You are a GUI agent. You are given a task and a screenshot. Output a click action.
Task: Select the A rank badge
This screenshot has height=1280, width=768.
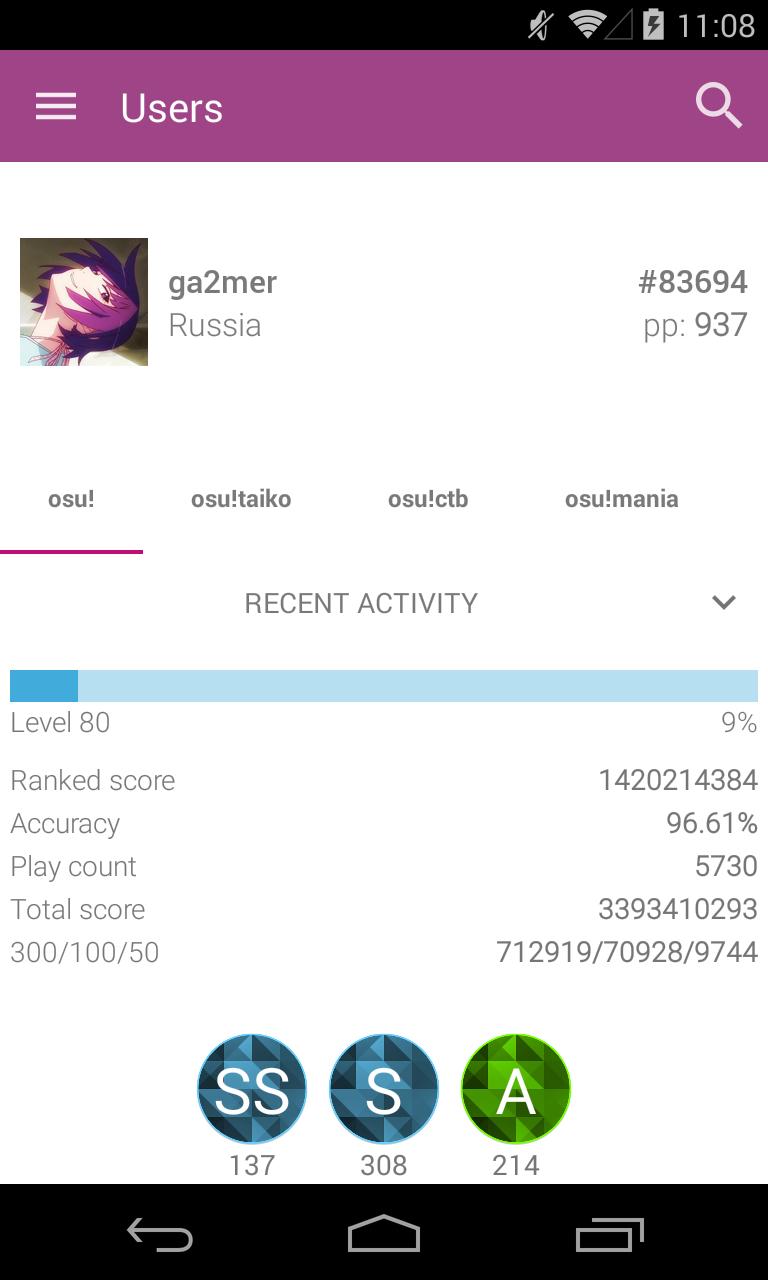tap(515, 1088)
